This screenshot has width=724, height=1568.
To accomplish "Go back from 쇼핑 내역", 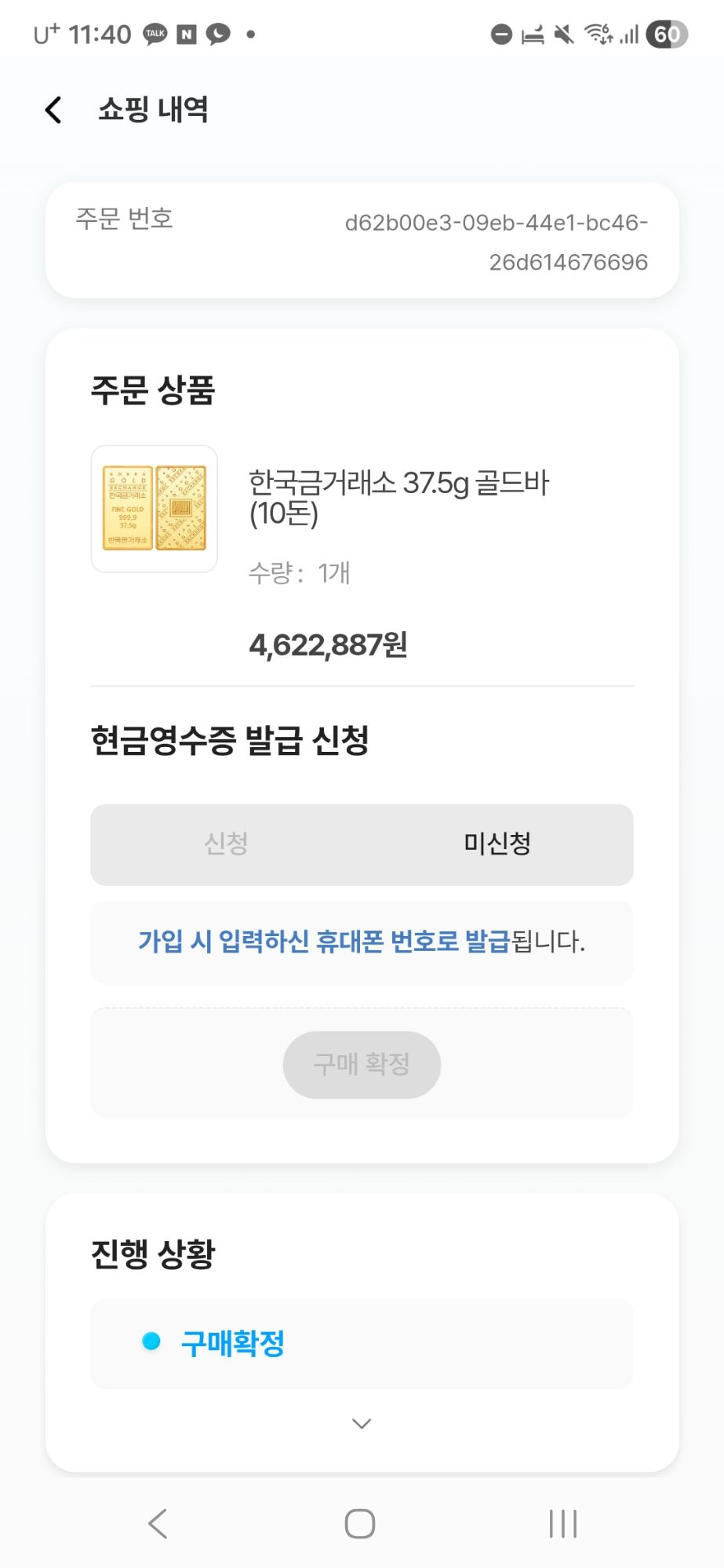I will pos(53,110).
